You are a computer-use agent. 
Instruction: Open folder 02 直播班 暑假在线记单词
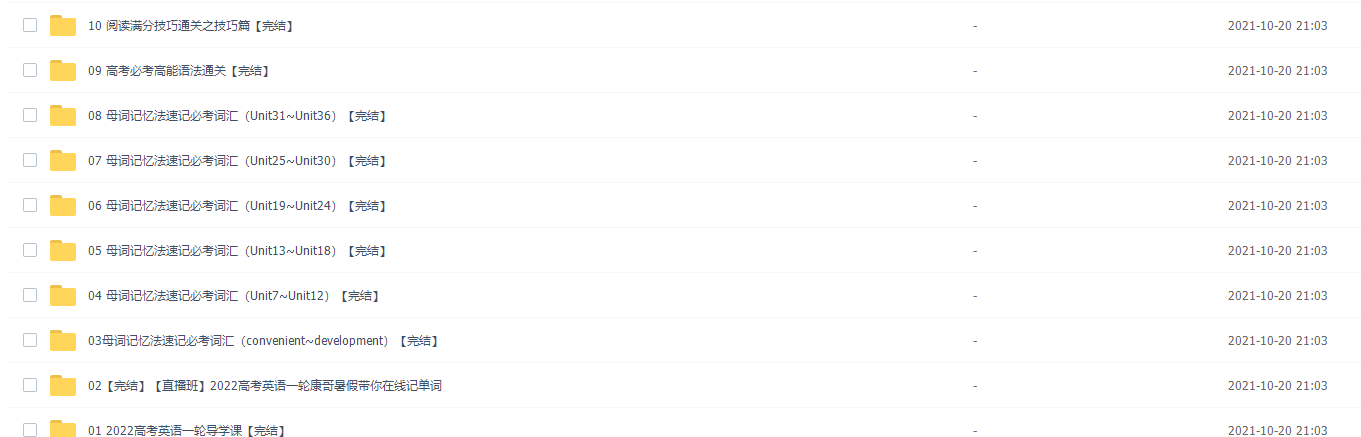[264, 386]
